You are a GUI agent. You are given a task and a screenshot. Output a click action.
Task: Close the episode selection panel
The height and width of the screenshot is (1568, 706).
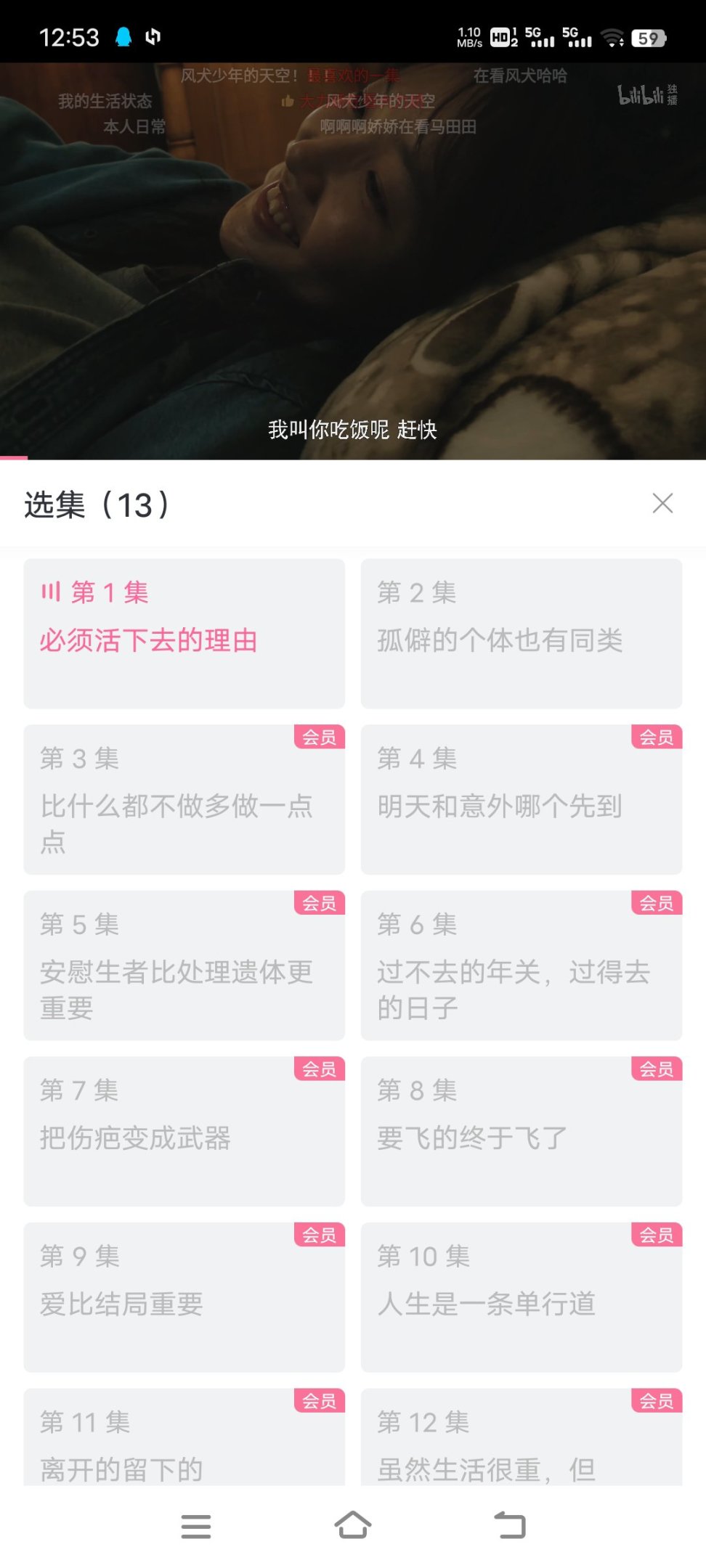click(x=662, y=503)
